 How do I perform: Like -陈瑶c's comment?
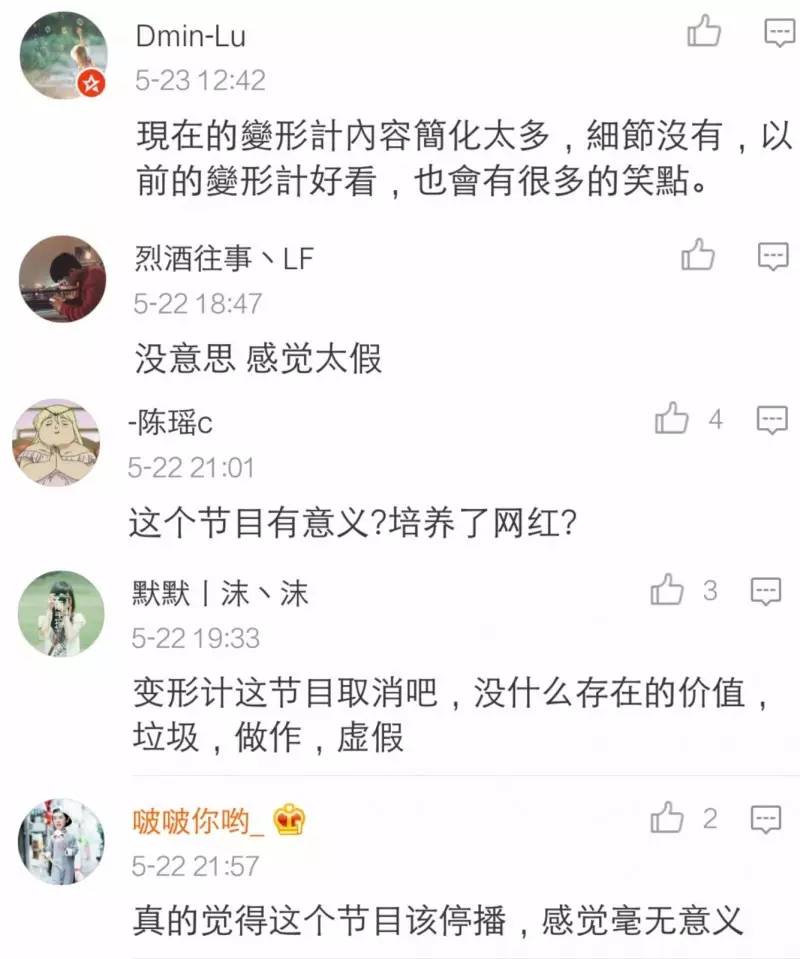[x=673, y=419]
